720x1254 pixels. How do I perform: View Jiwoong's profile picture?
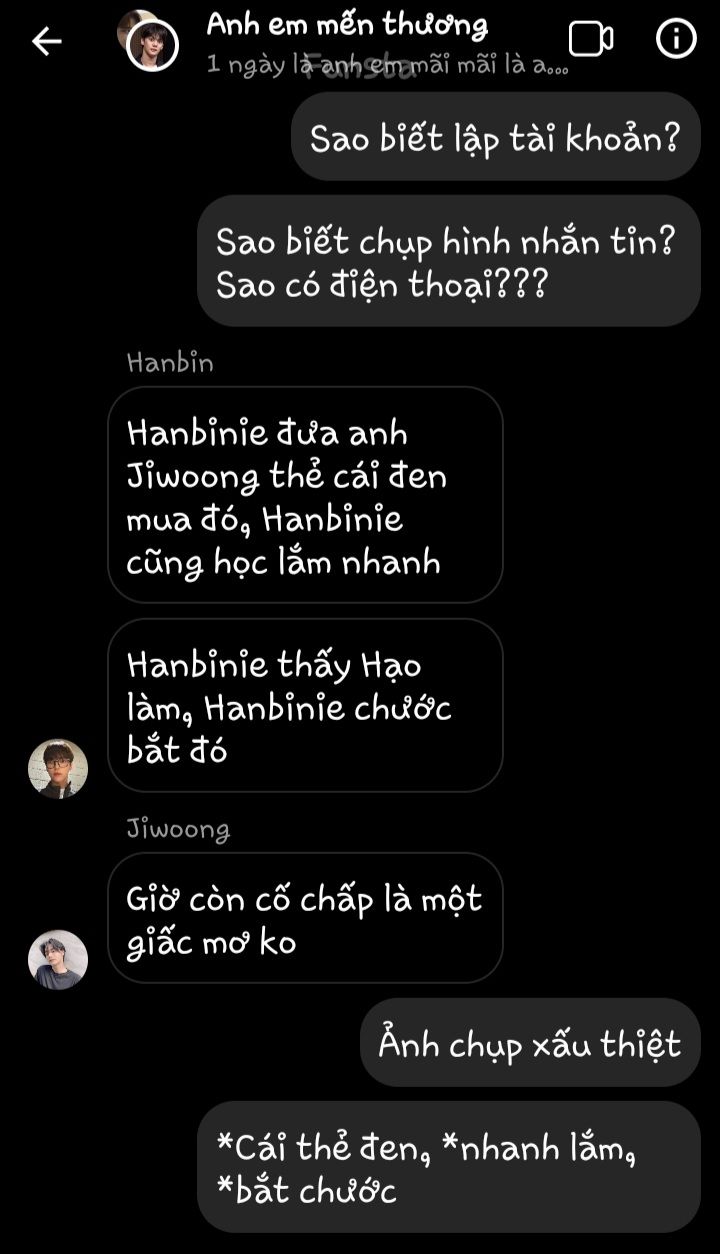(58, 959)
